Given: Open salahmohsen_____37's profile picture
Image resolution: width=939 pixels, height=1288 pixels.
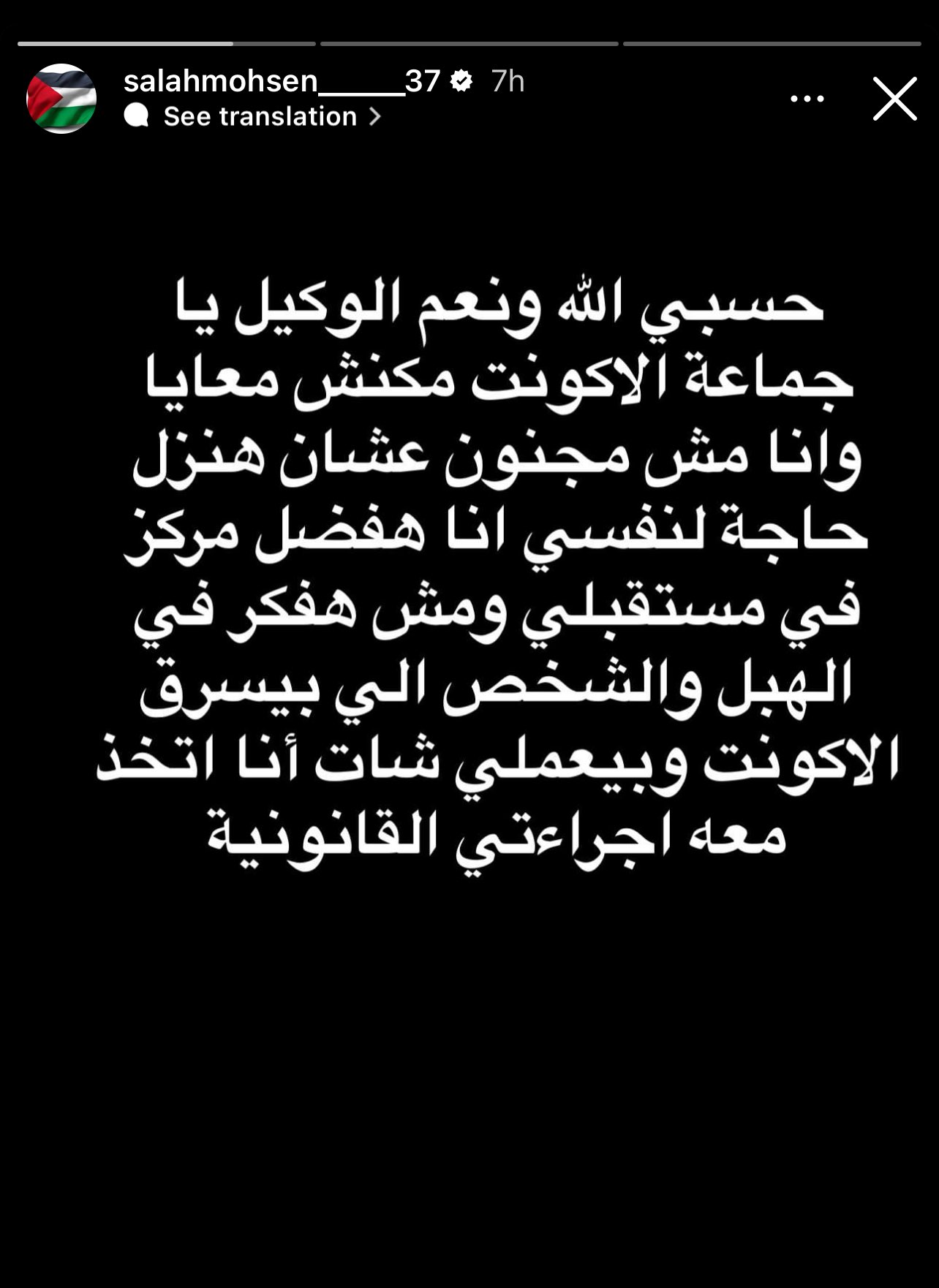Looking at the screenshot, I should pos(61,99).
